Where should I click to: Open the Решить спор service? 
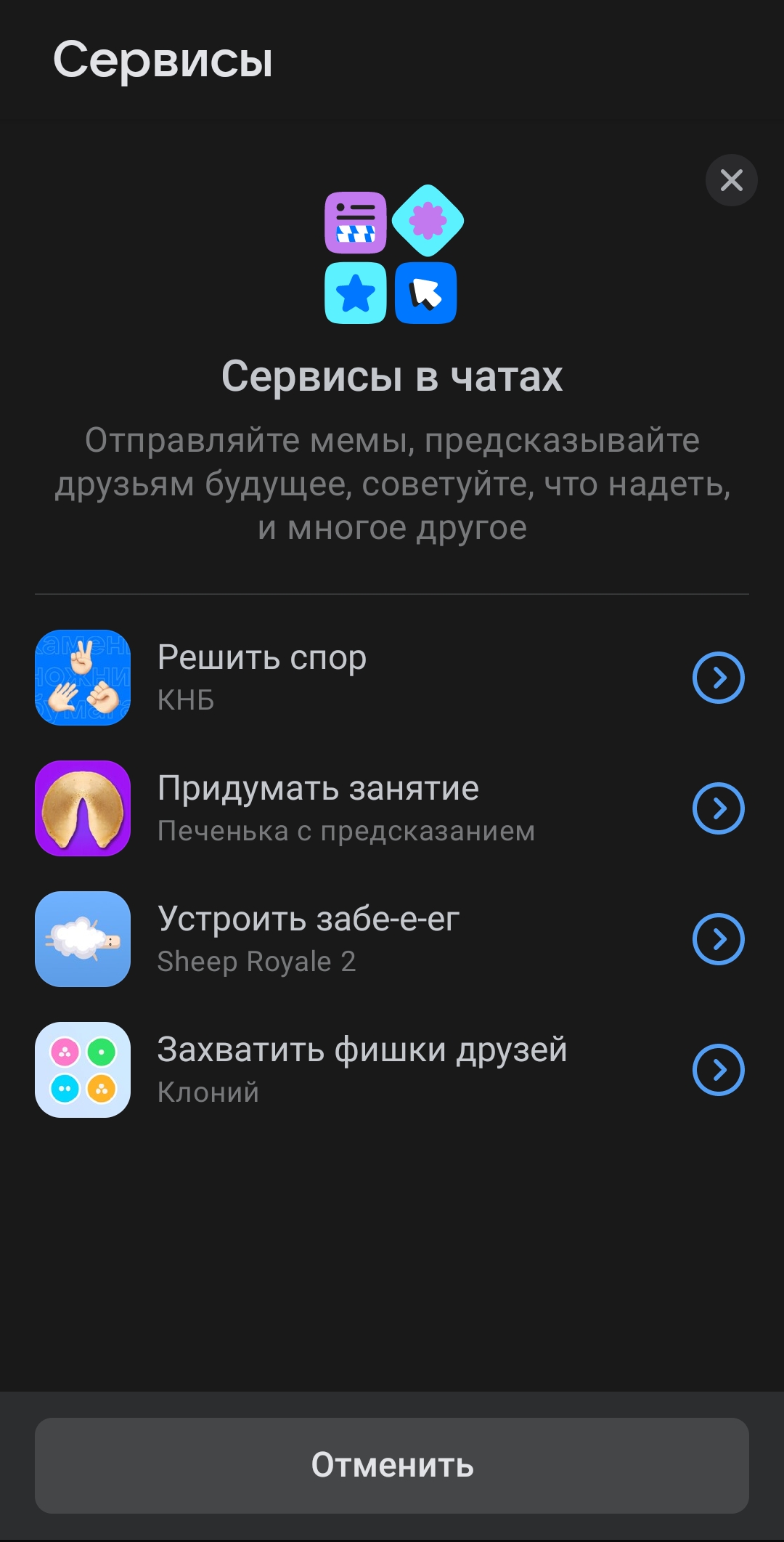[x=718, y=678]
